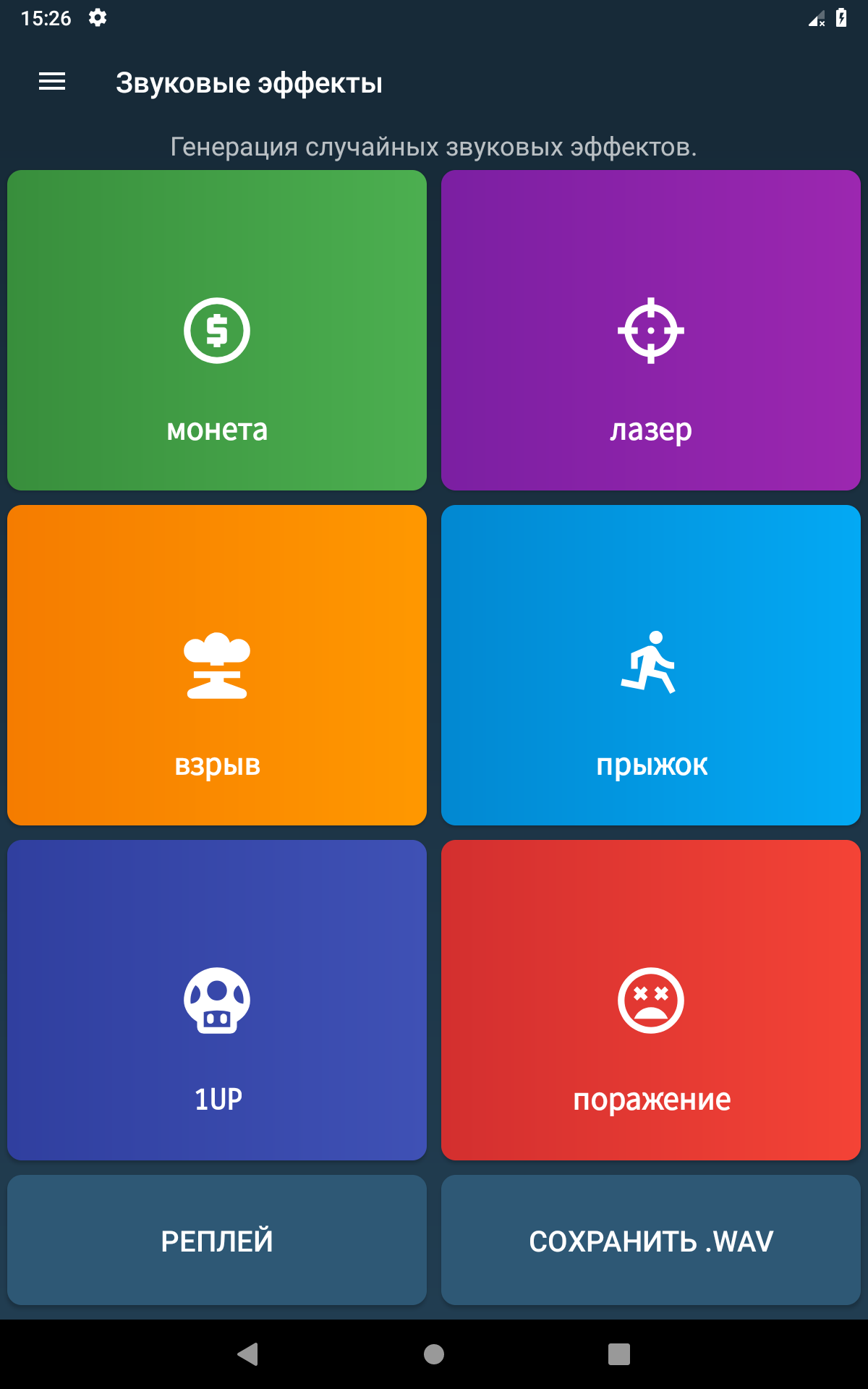Generate the red поражение sound
868x1389 pixels.
pos(651,1001)
